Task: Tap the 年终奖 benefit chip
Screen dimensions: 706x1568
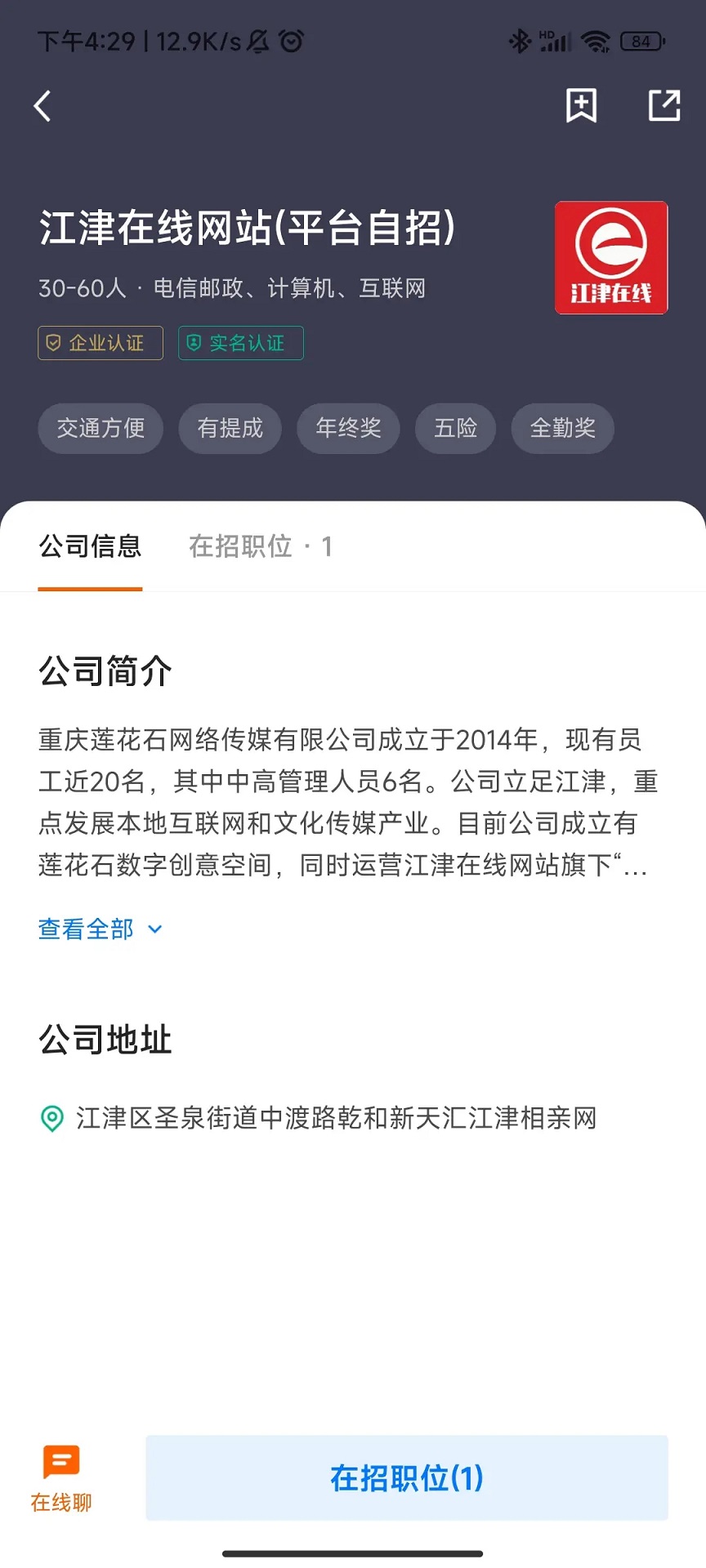Action: pyautogui.click(x=348, y=428)
